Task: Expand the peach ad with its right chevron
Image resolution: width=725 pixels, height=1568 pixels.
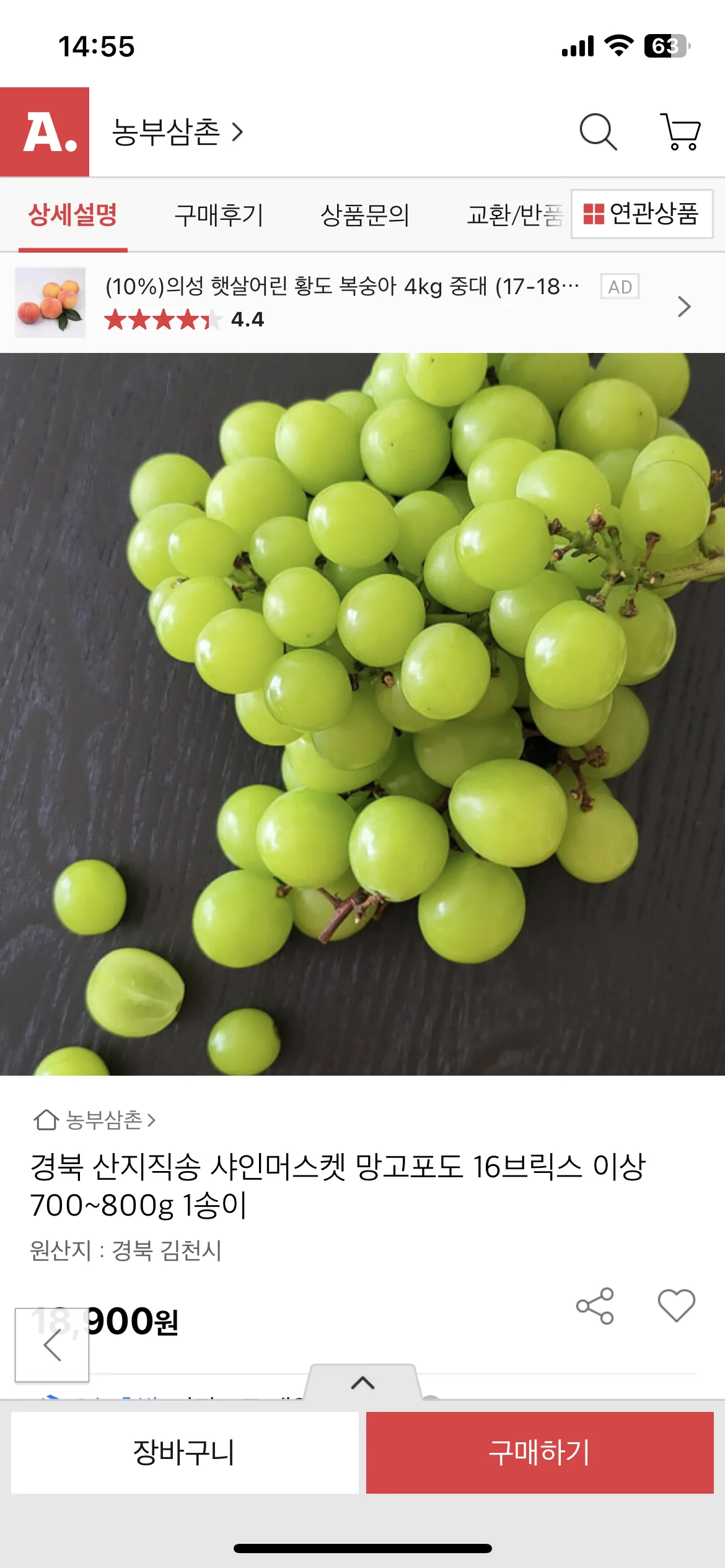Action: point(683,305)
